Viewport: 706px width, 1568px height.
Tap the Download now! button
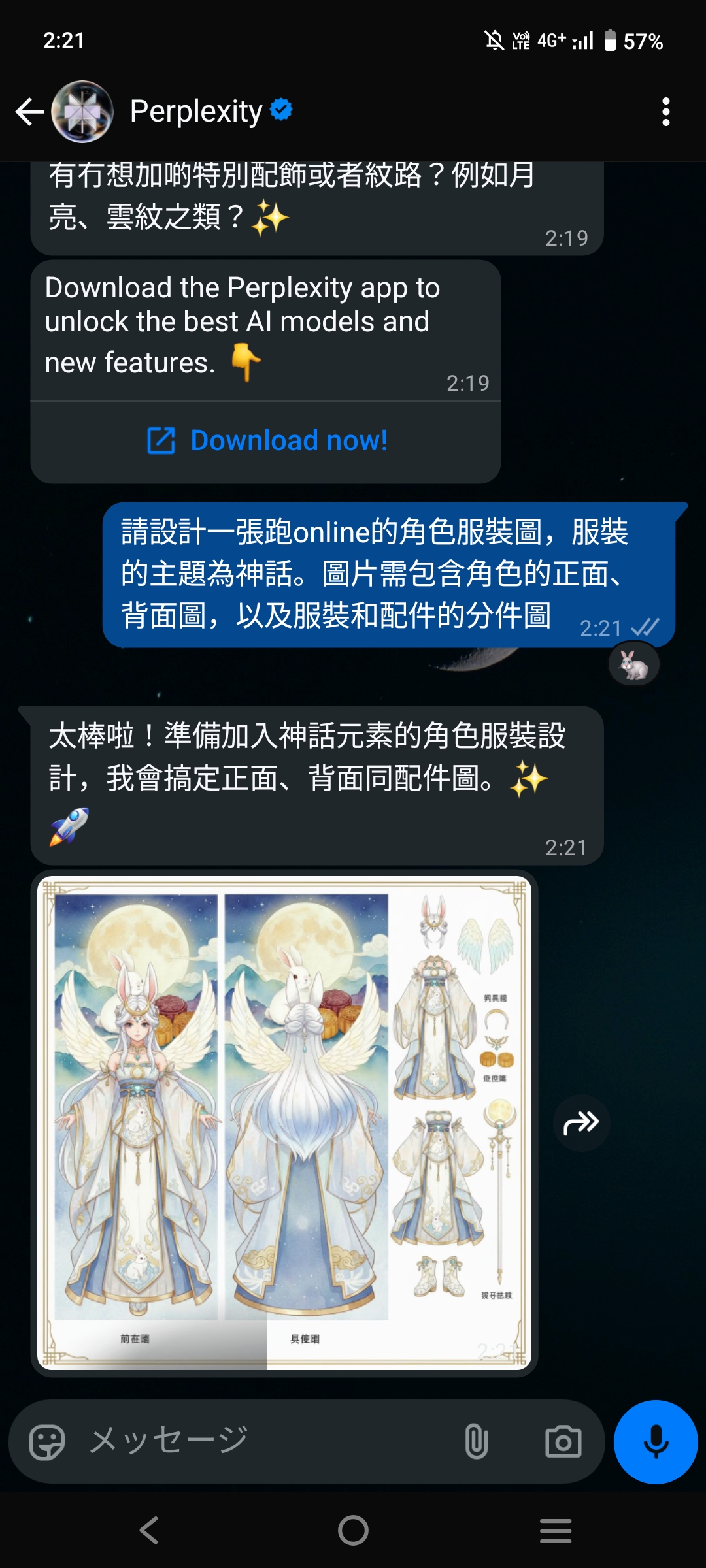[x=266, y=441]
